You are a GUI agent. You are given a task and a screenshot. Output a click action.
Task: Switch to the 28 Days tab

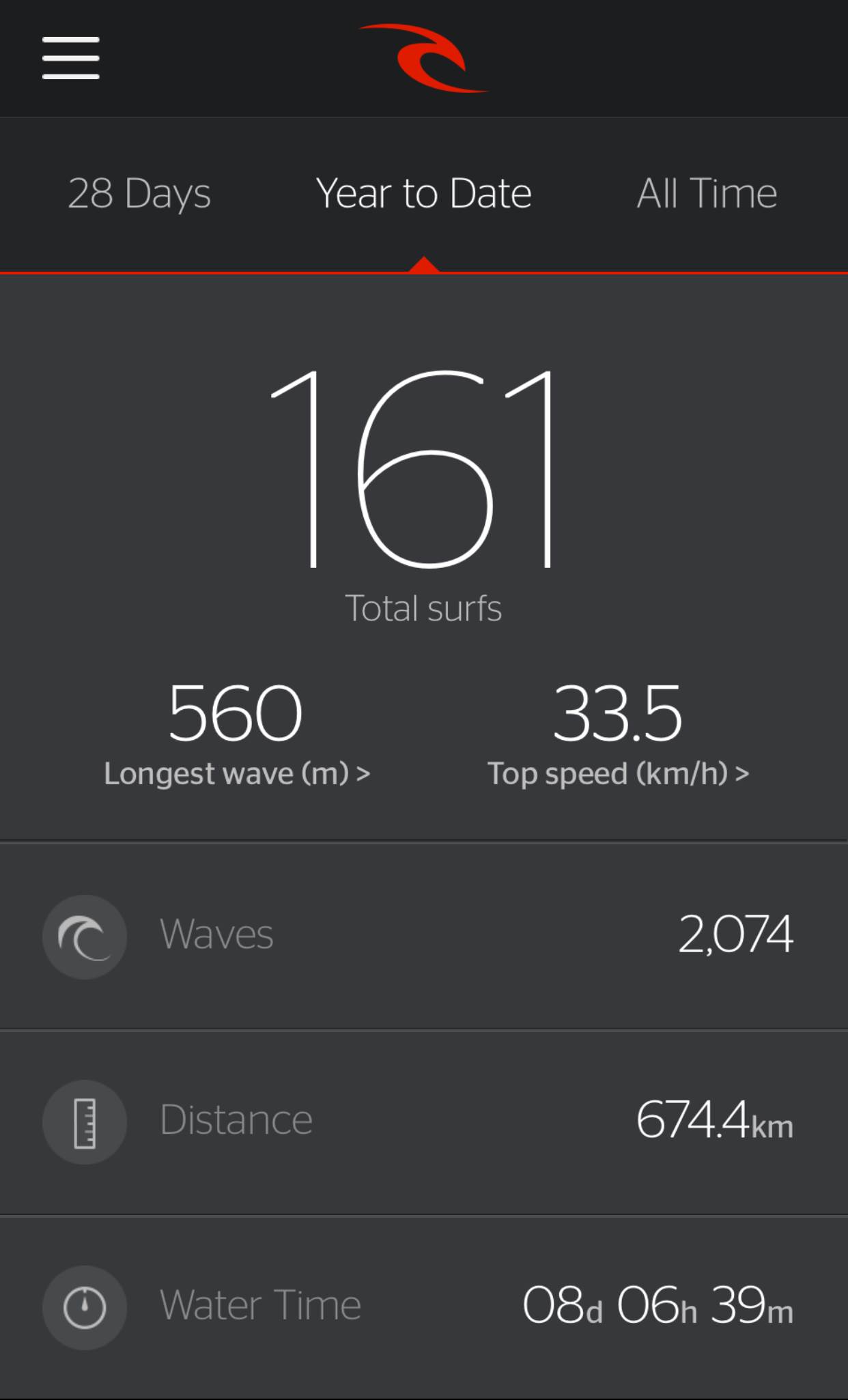coord(139,194)
